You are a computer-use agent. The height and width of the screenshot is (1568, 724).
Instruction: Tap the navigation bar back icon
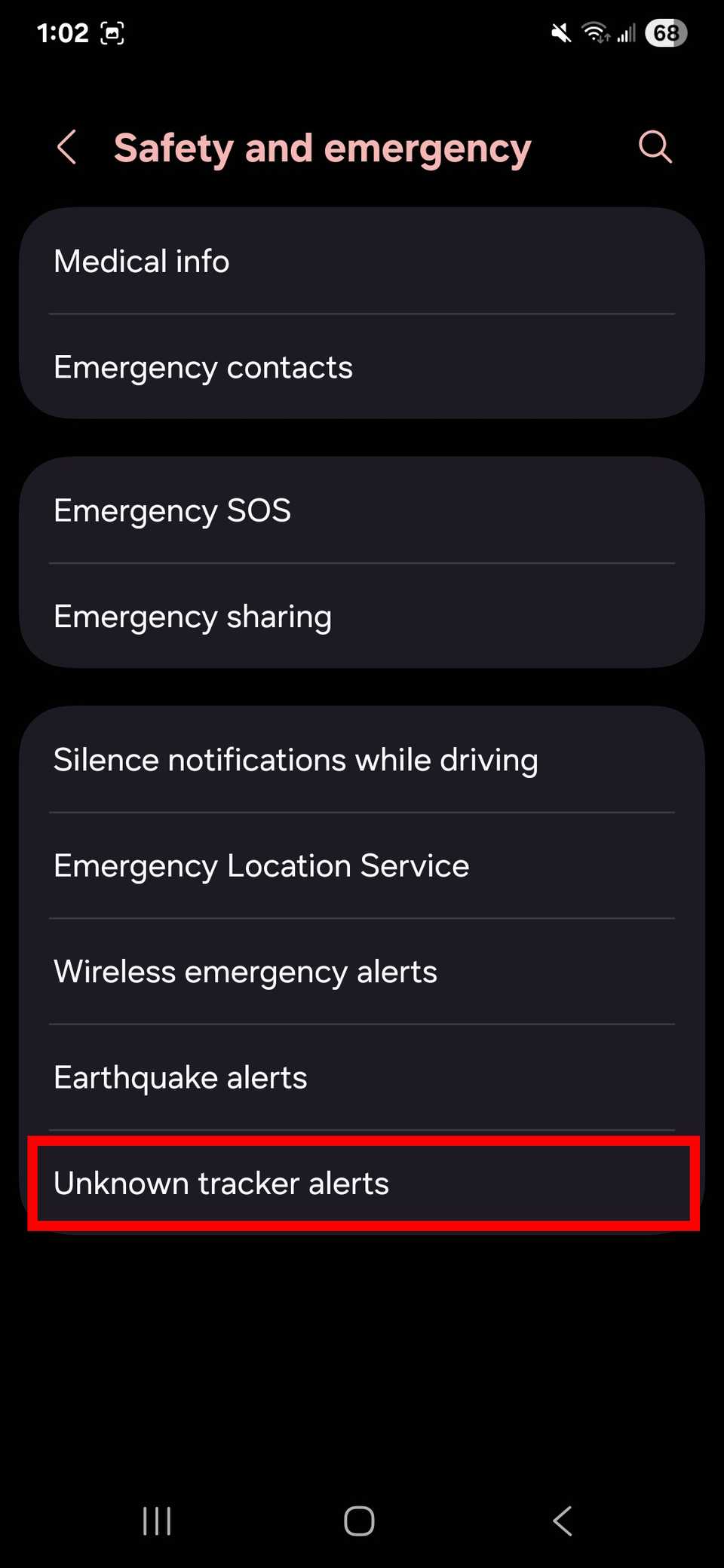[563, 1521]
